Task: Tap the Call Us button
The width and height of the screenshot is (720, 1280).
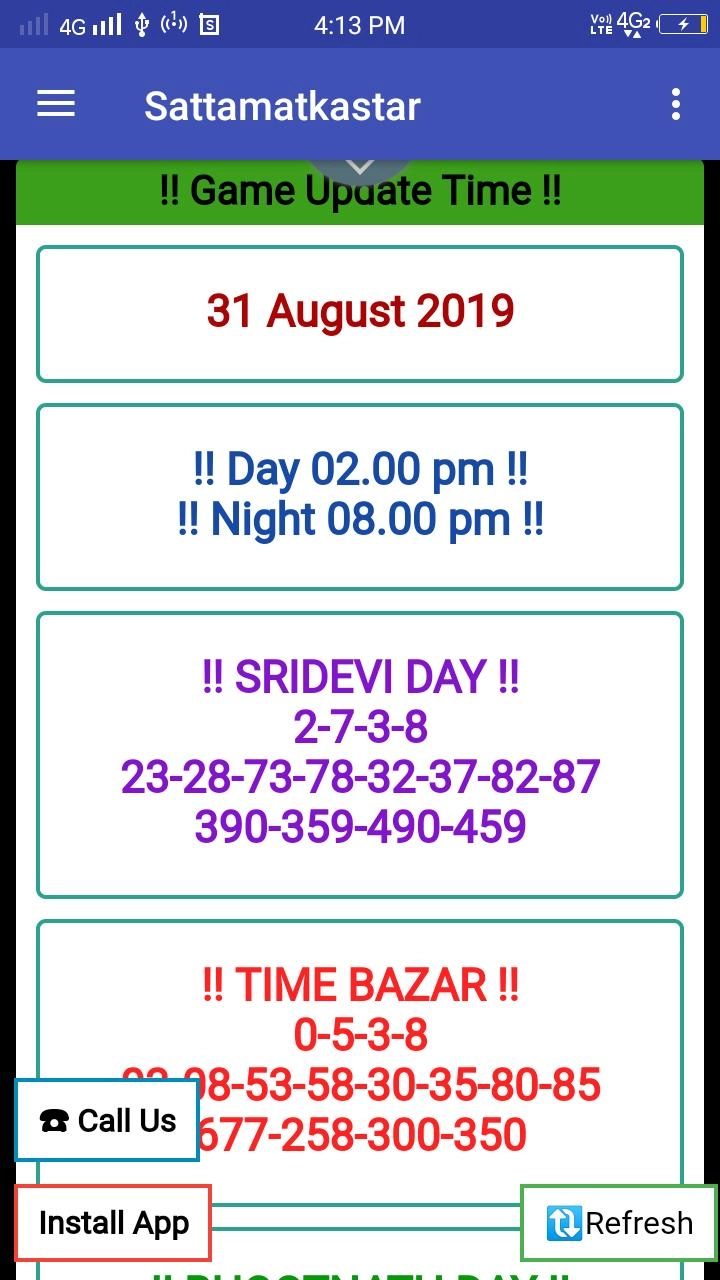Action: tap(107, 1121)
